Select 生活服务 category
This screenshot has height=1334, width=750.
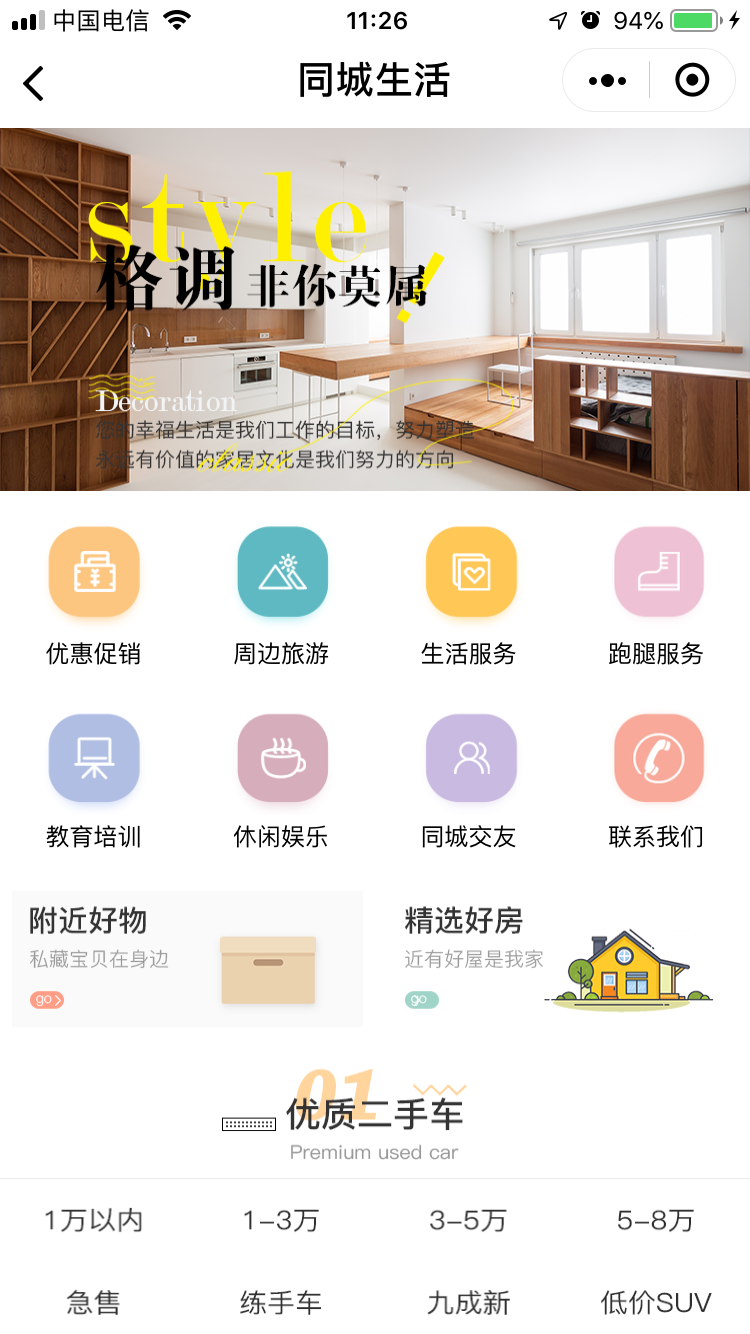point(470,572)
